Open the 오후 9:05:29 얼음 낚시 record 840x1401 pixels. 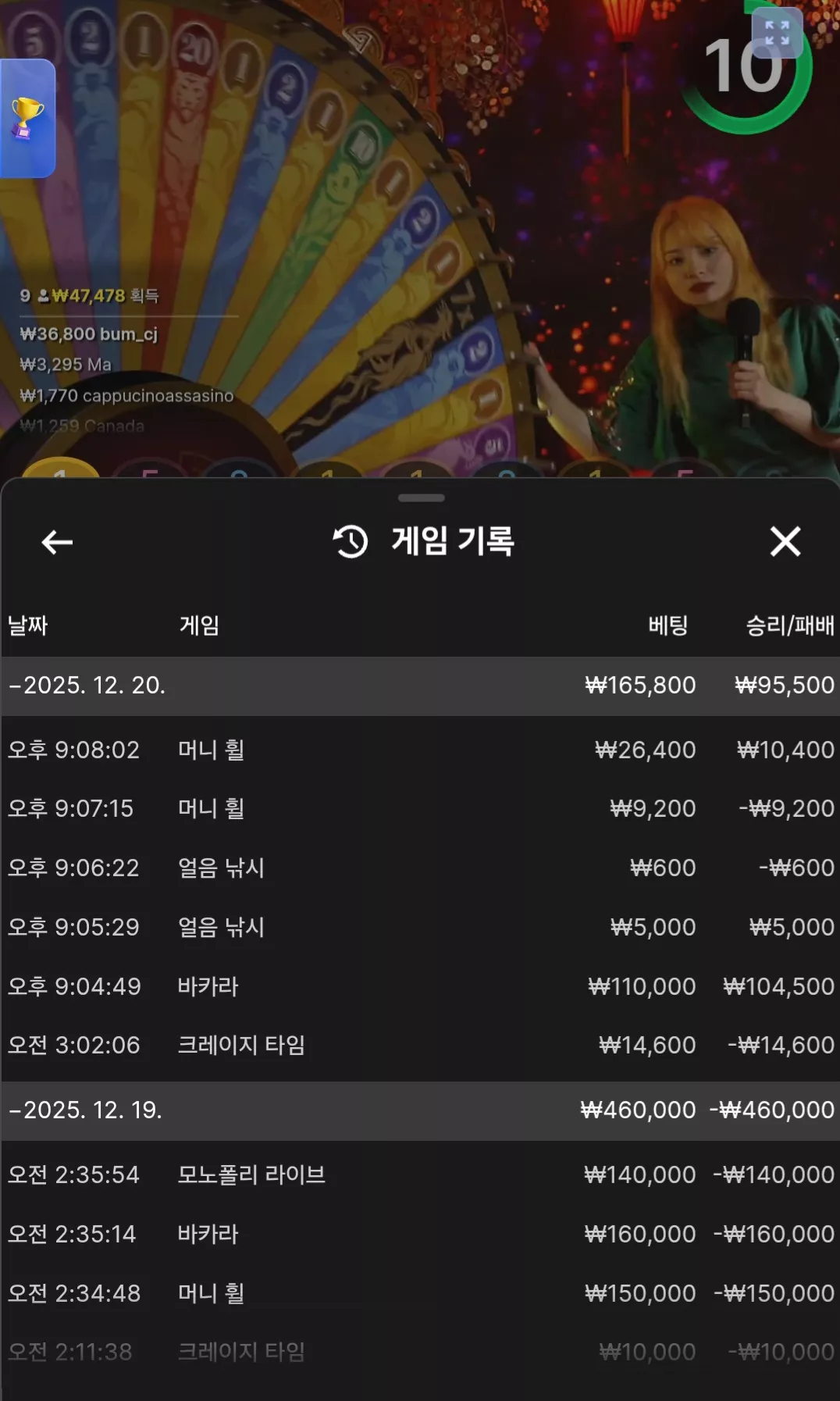tap(420, 927)
